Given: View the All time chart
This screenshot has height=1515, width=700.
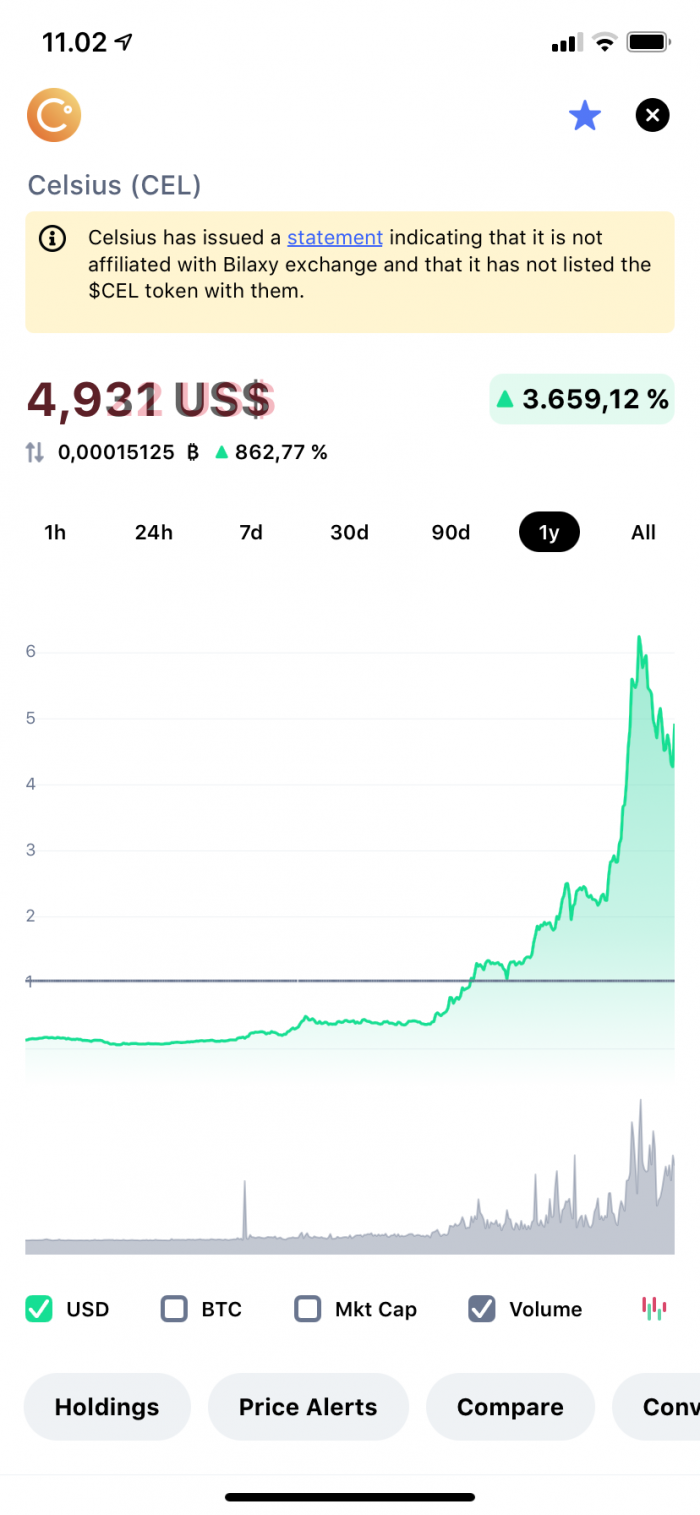Looking at the screenshot, I should click(643, 532).
